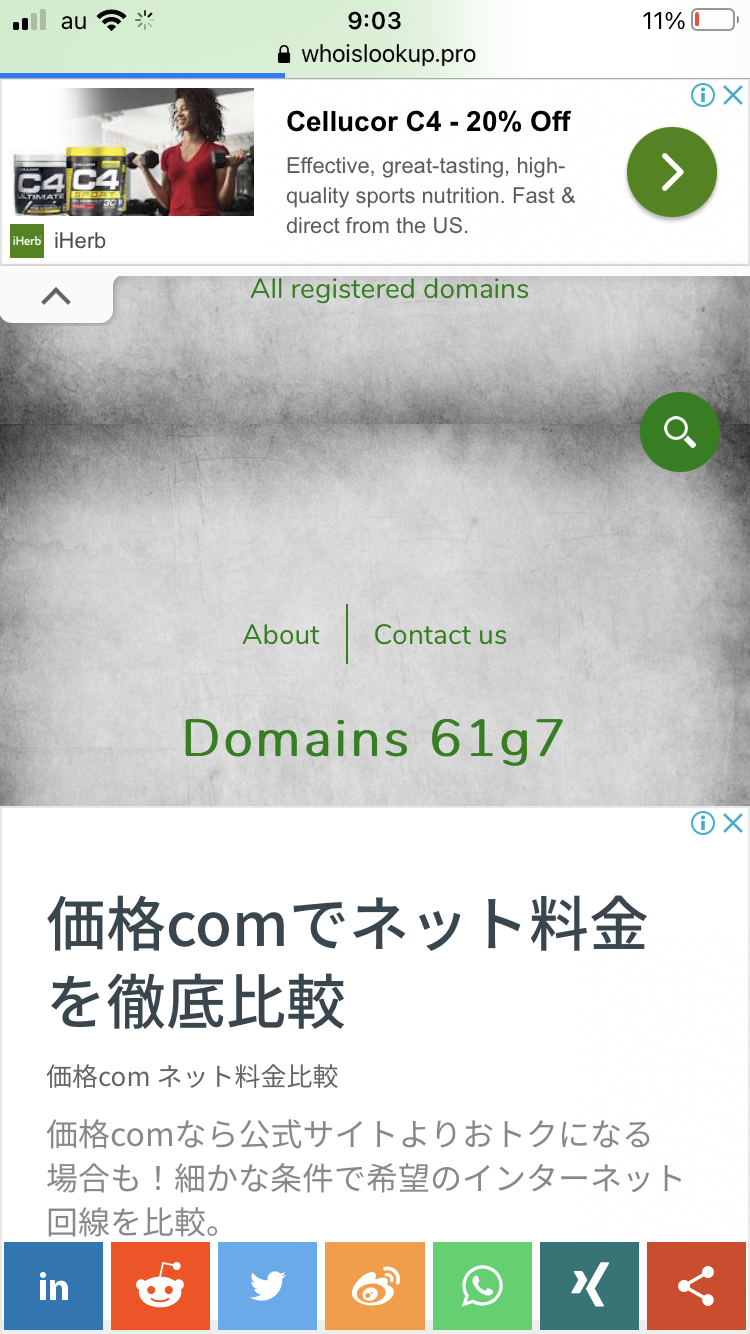Share this page on Xing
750x1334 pixels.
pyautogui.click(x=589, y=1287)
